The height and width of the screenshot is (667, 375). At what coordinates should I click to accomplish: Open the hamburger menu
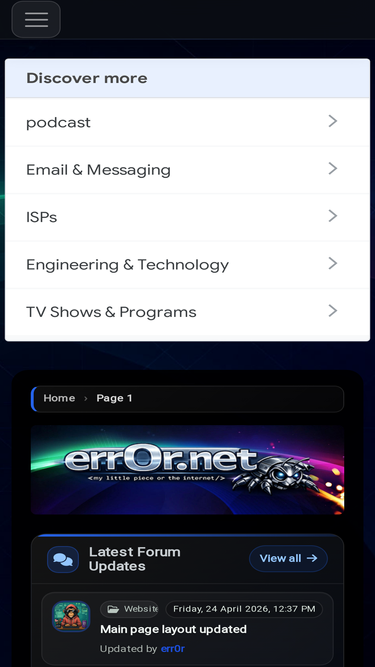point(36,20)
